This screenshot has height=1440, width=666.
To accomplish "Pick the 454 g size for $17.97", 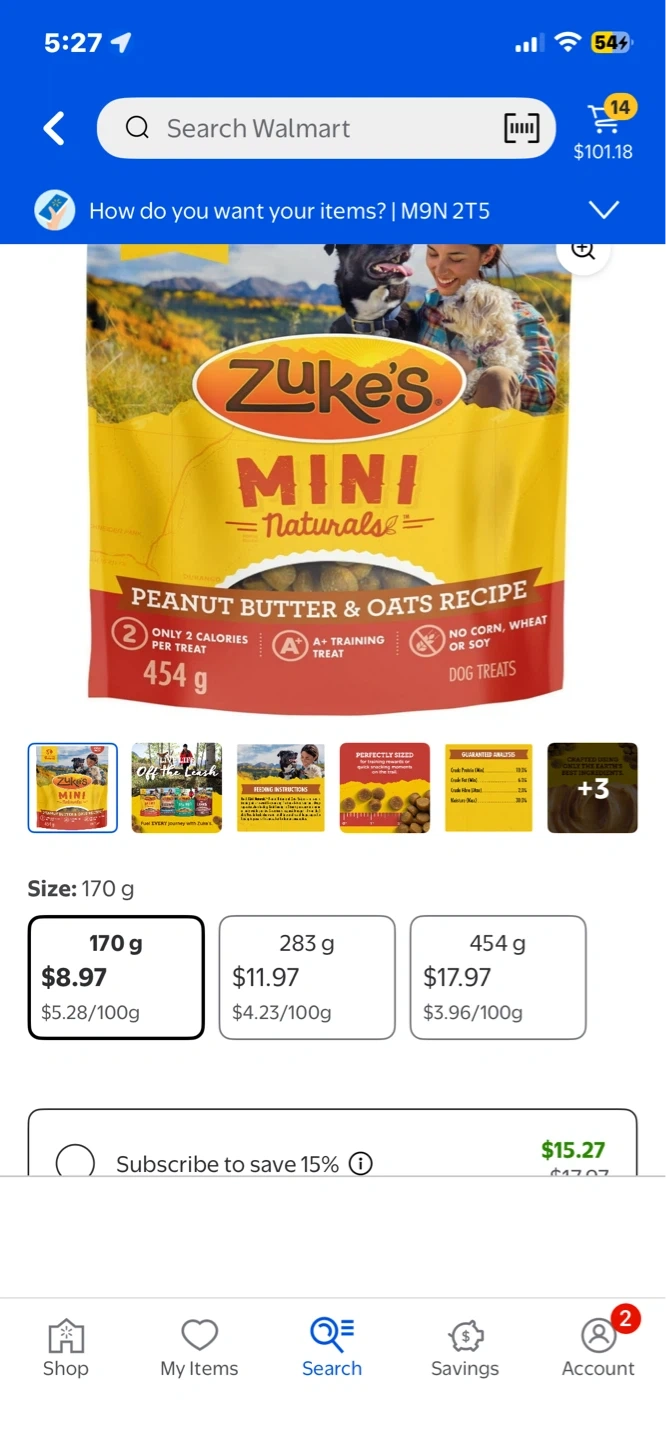I will pyautogui.click(x=498, y=977).
